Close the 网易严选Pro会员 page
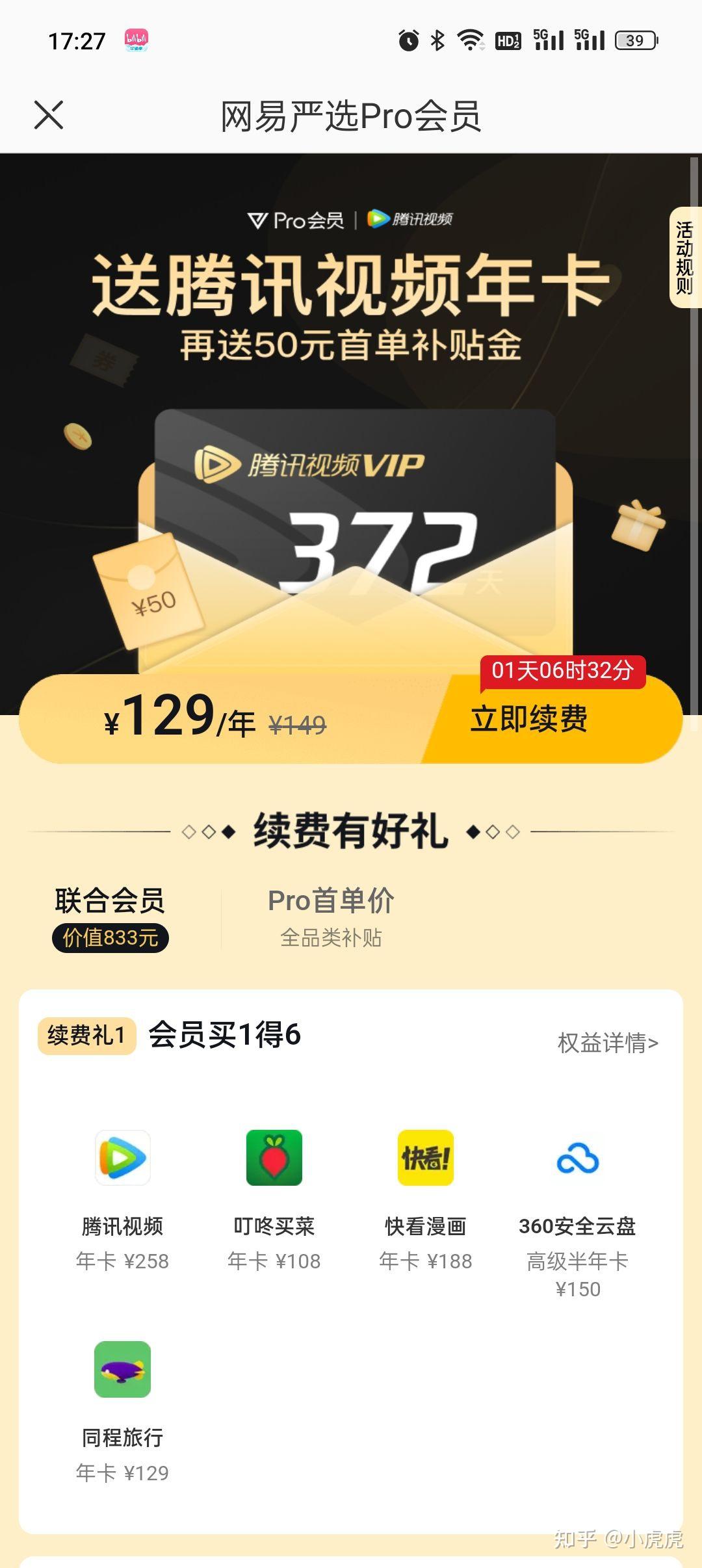The width and height of the screenshot is (702, 1568). pos(49,115)
